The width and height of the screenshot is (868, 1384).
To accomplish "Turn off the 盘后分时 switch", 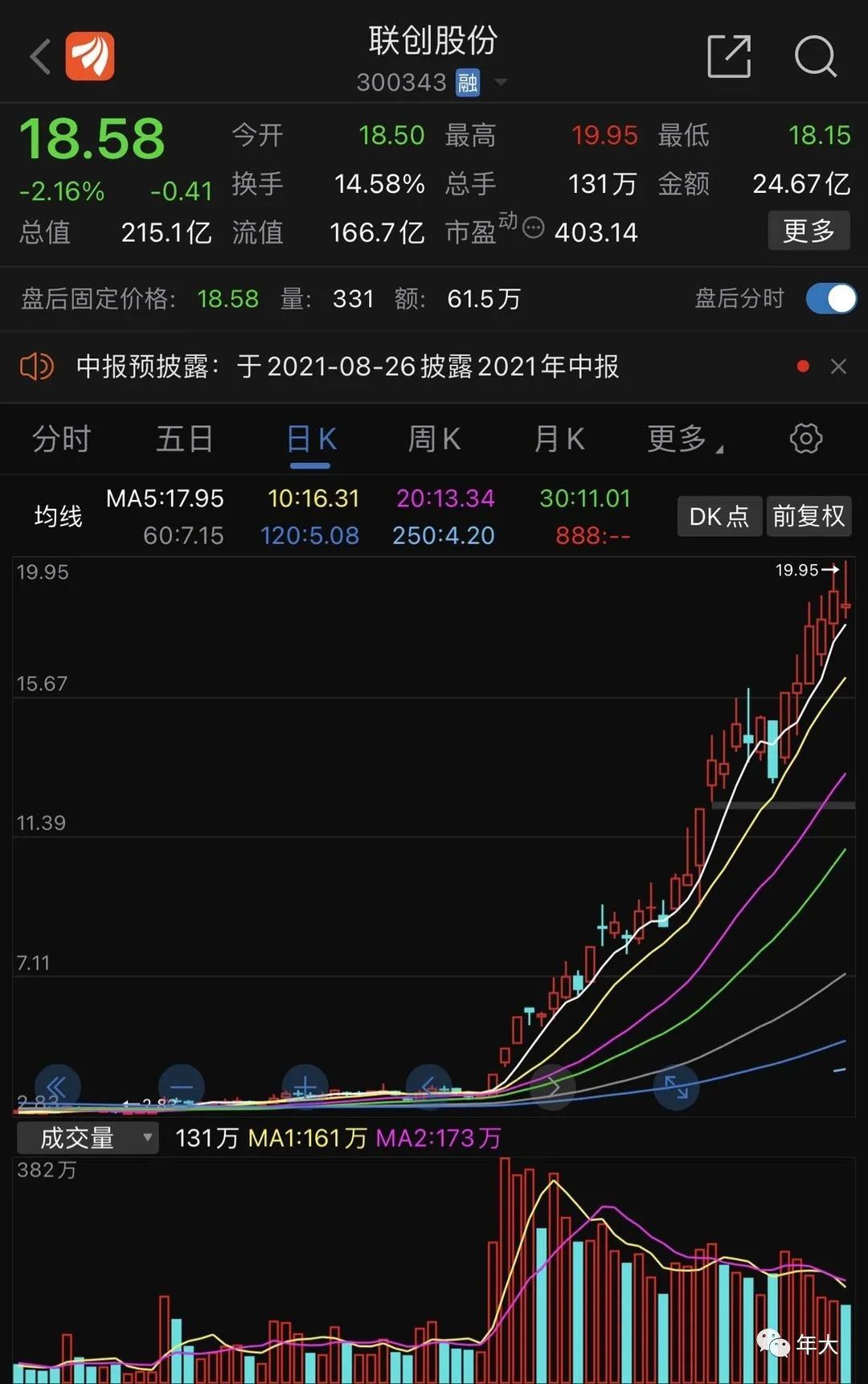I will (831, 299).
